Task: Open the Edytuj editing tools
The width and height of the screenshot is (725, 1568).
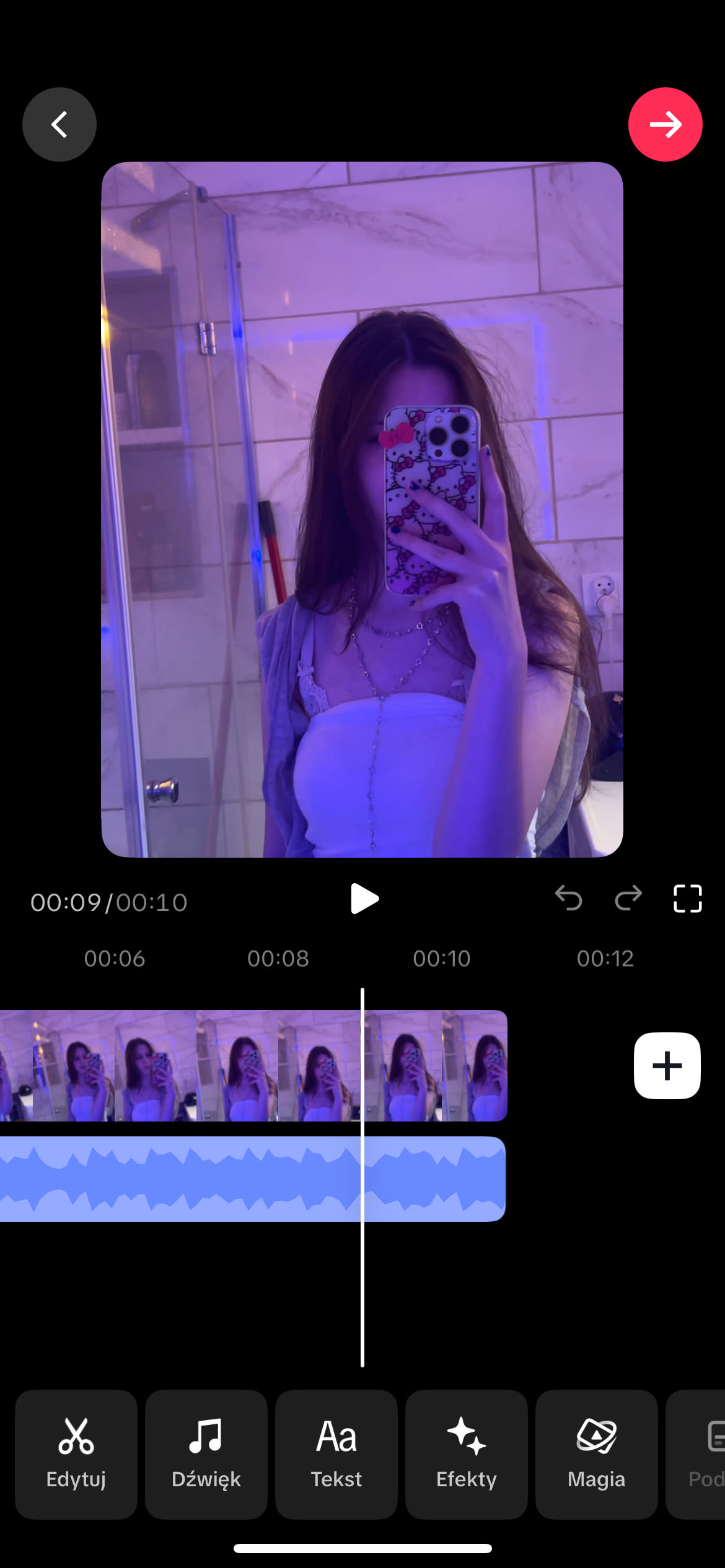Action: point(76,1453)
